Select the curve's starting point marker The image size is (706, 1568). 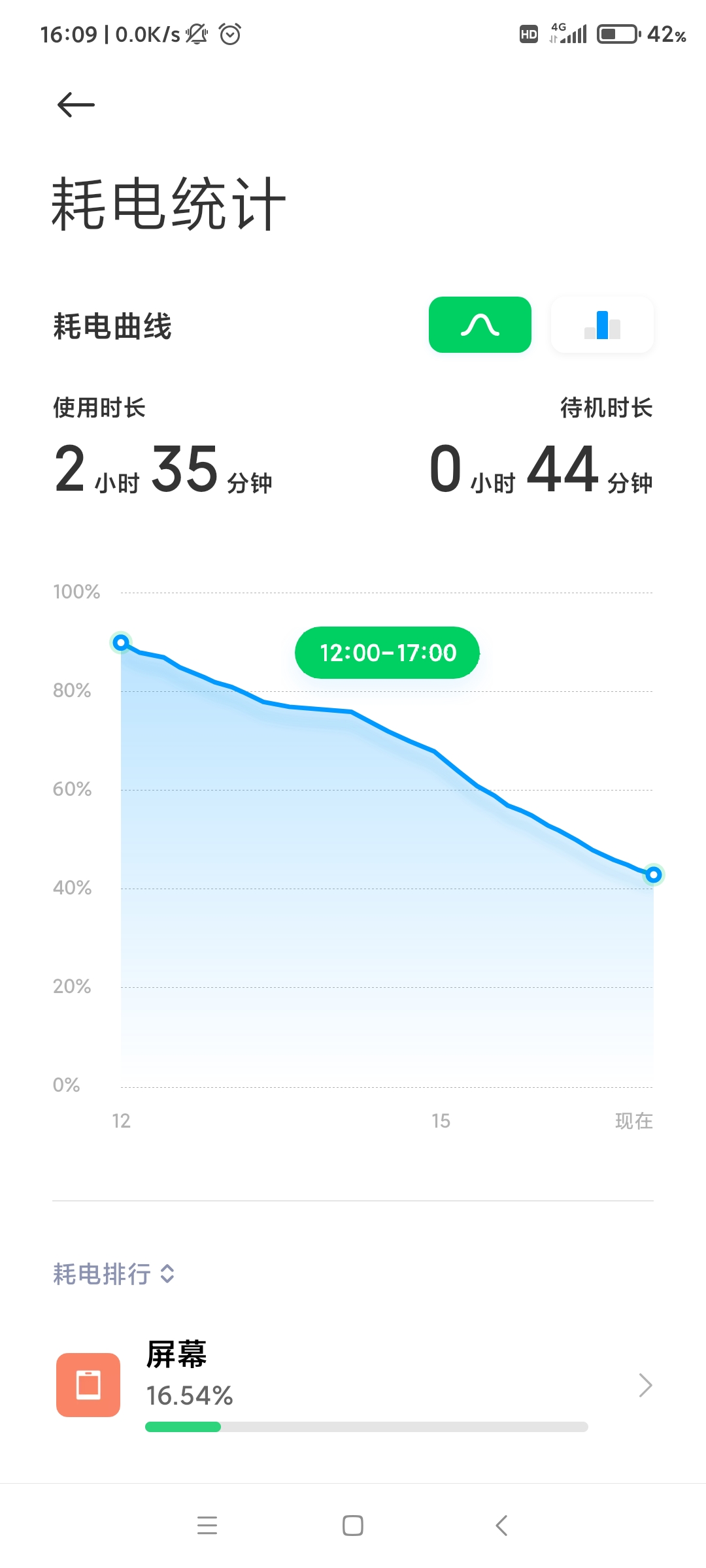point(121,643)
